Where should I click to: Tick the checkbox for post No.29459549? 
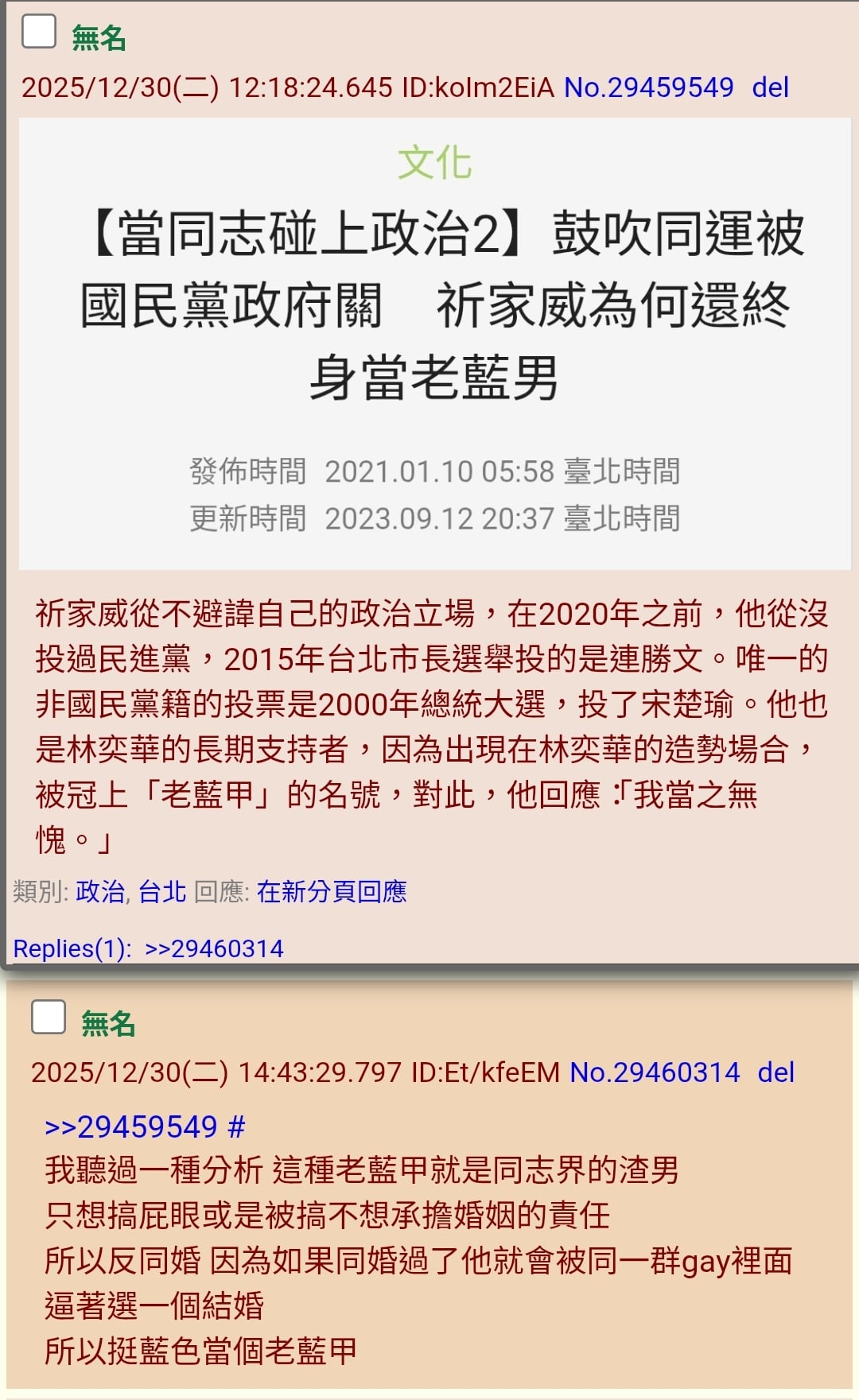tap(38, 32)
